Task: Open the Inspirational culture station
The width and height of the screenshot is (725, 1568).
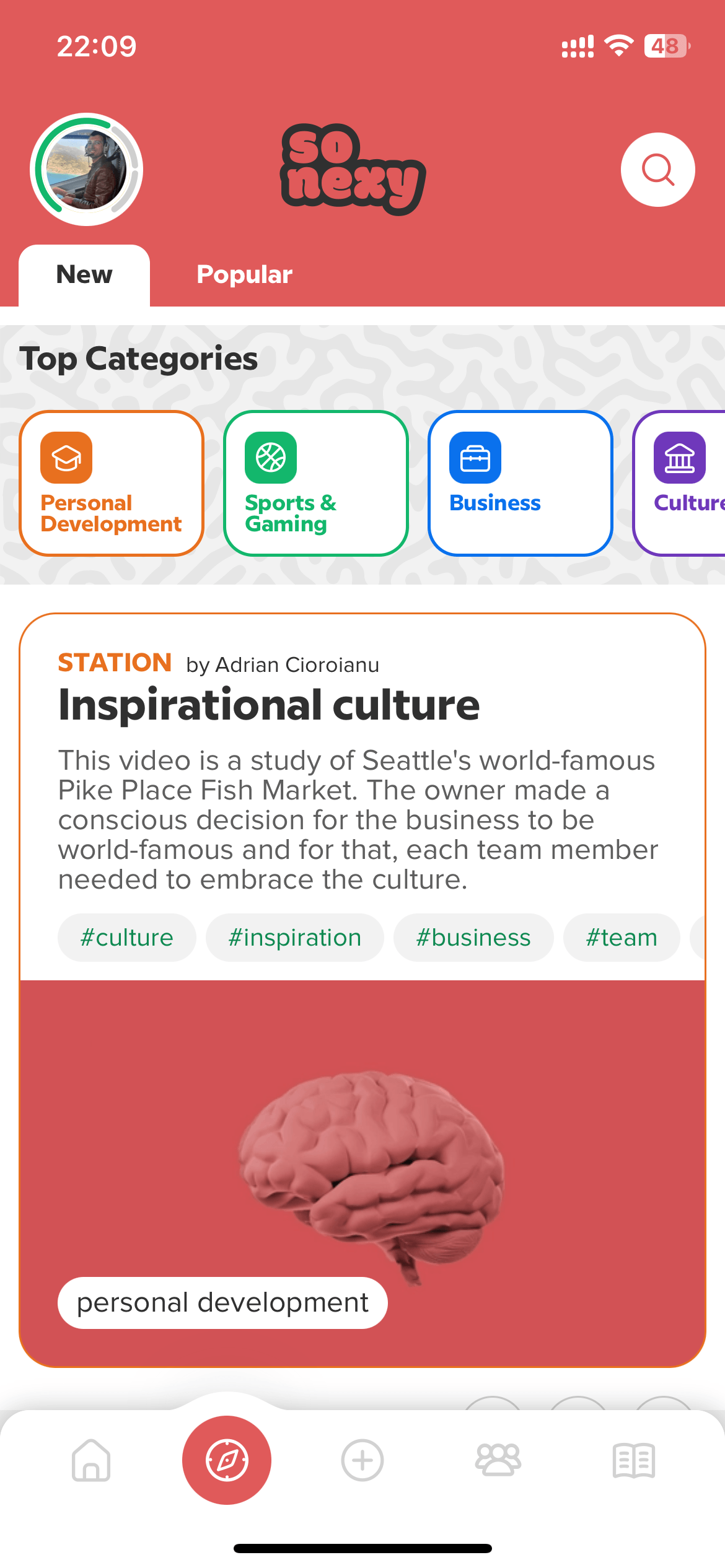Action: 269,706
